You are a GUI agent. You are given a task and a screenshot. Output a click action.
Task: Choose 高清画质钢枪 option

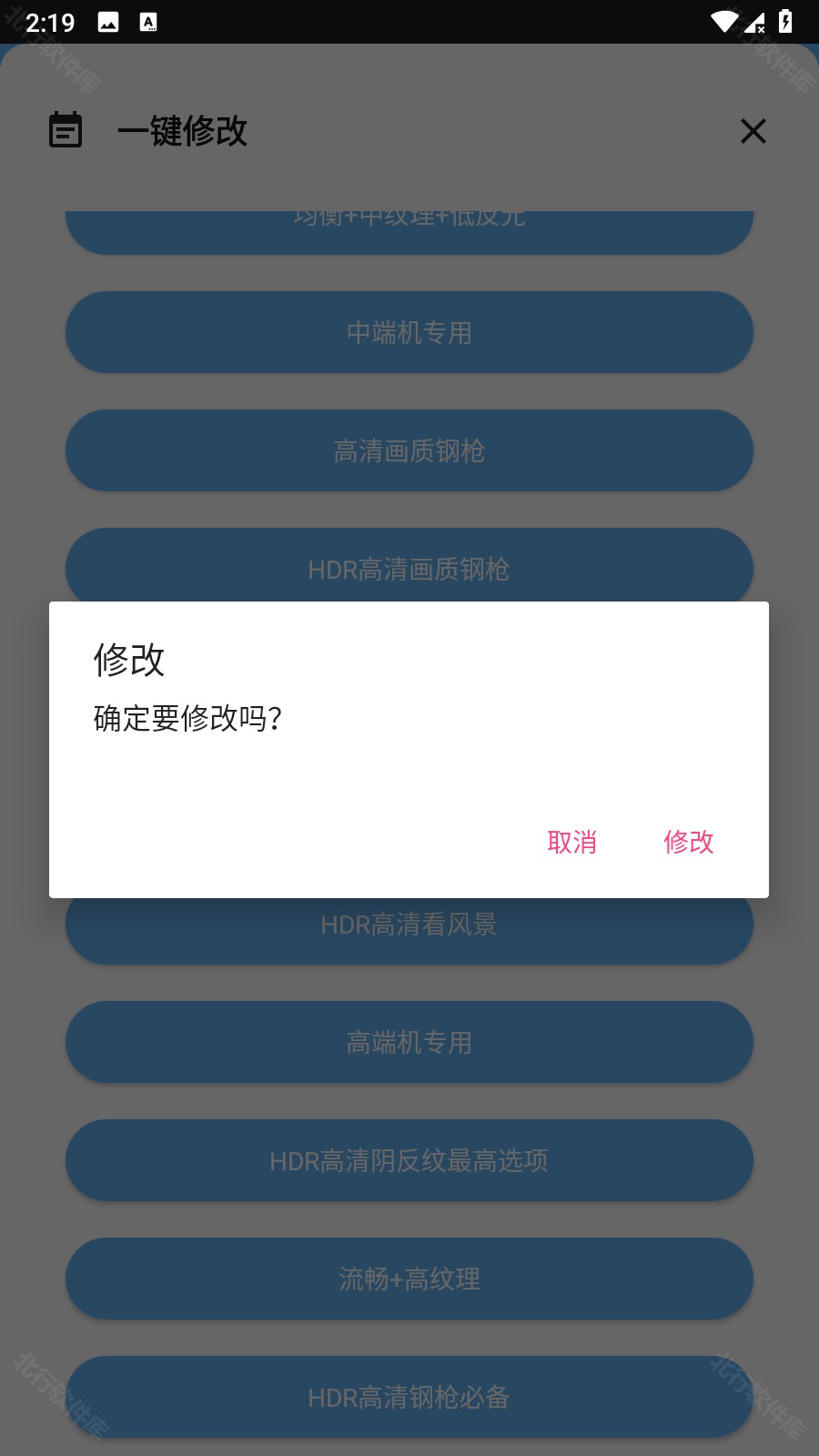(409, 450)
